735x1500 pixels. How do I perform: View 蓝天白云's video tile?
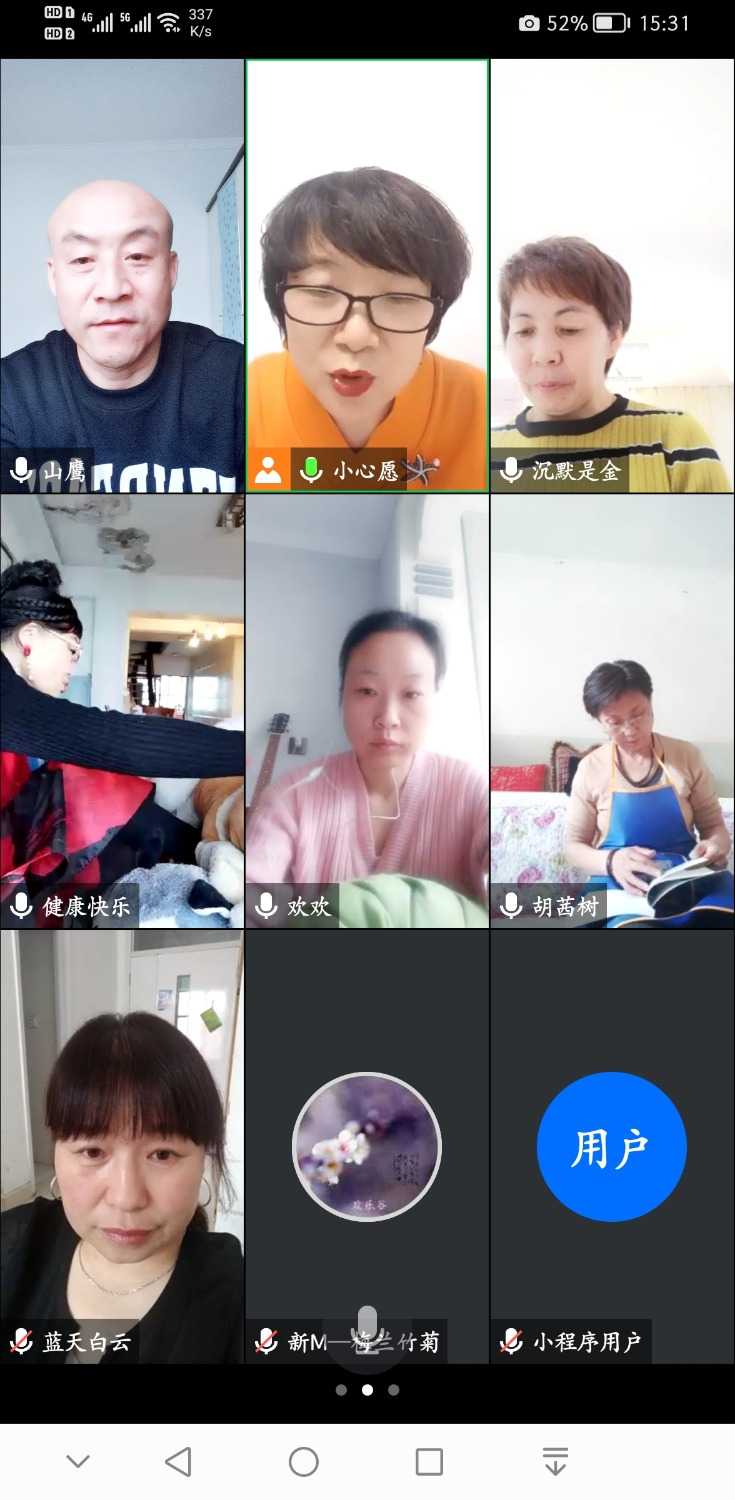pos(122,1145)
